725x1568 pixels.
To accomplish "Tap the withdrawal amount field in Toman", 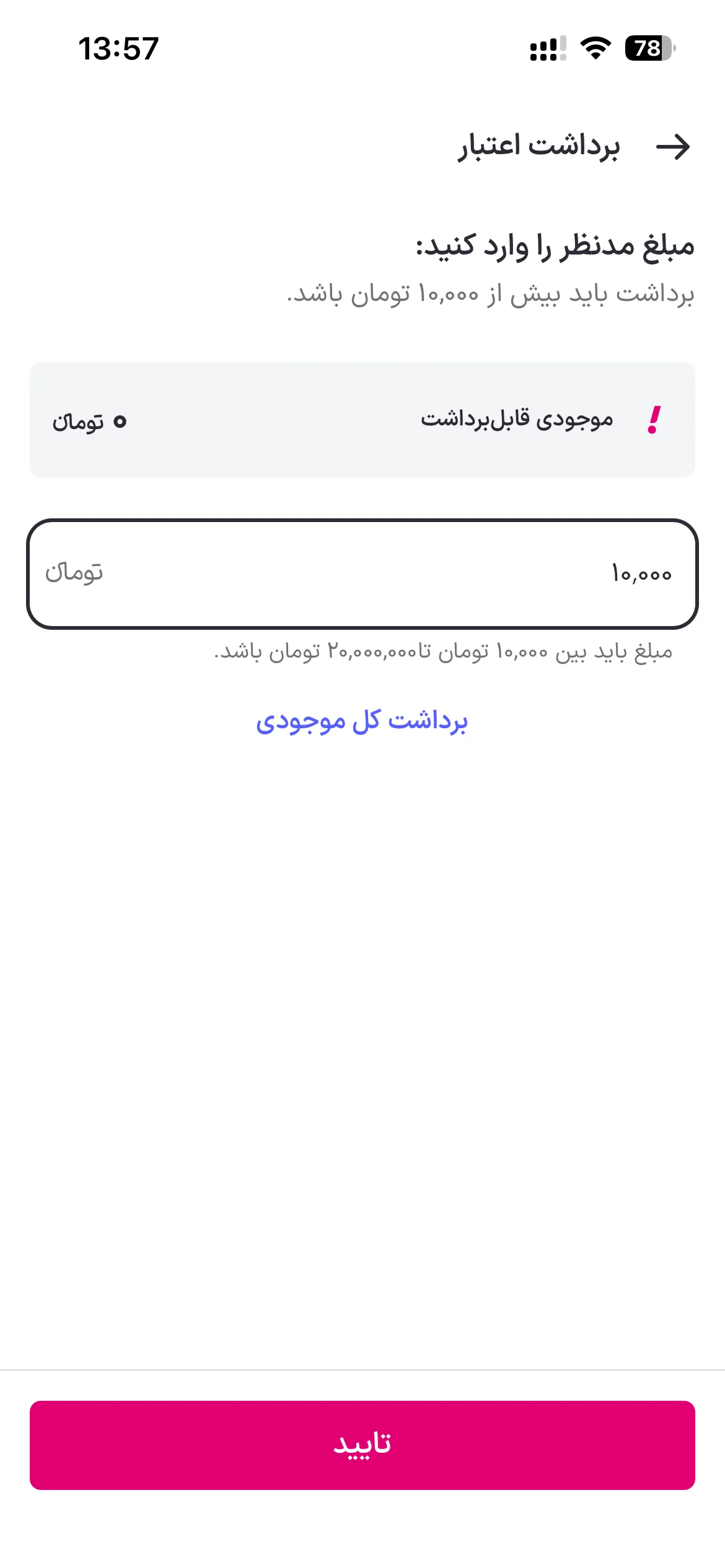I will (x=362, y=574).
